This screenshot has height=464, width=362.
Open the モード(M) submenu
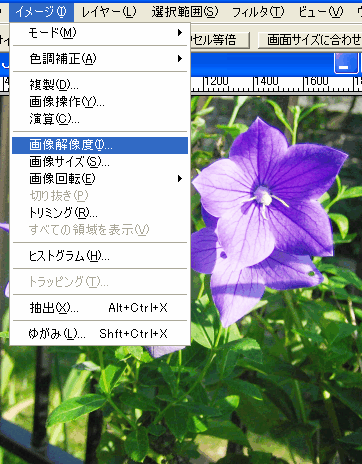click(100, 33)
